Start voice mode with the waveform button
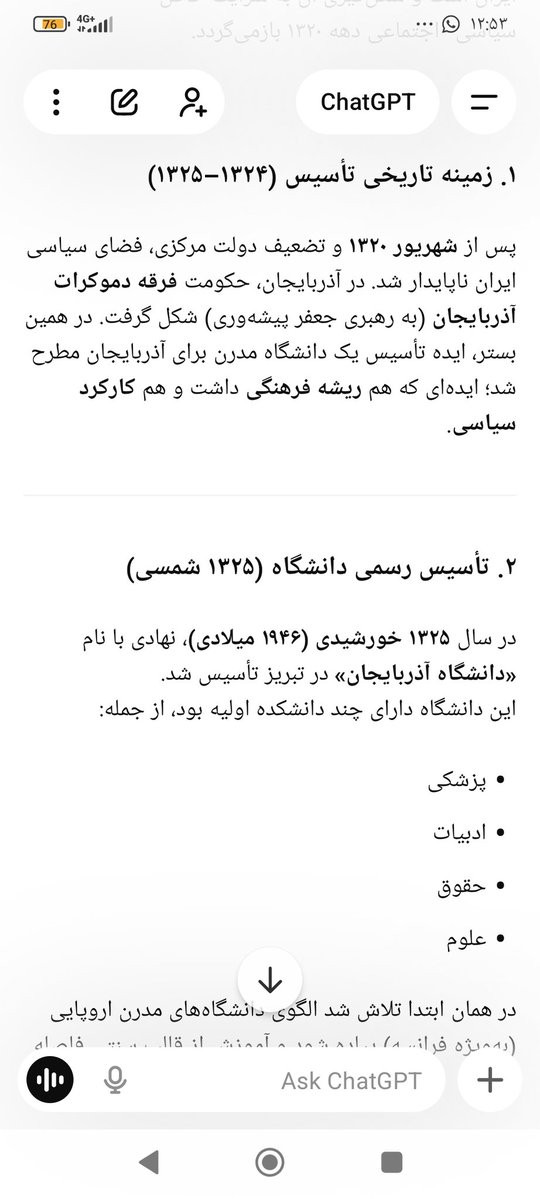 (x=50, y=1080)
